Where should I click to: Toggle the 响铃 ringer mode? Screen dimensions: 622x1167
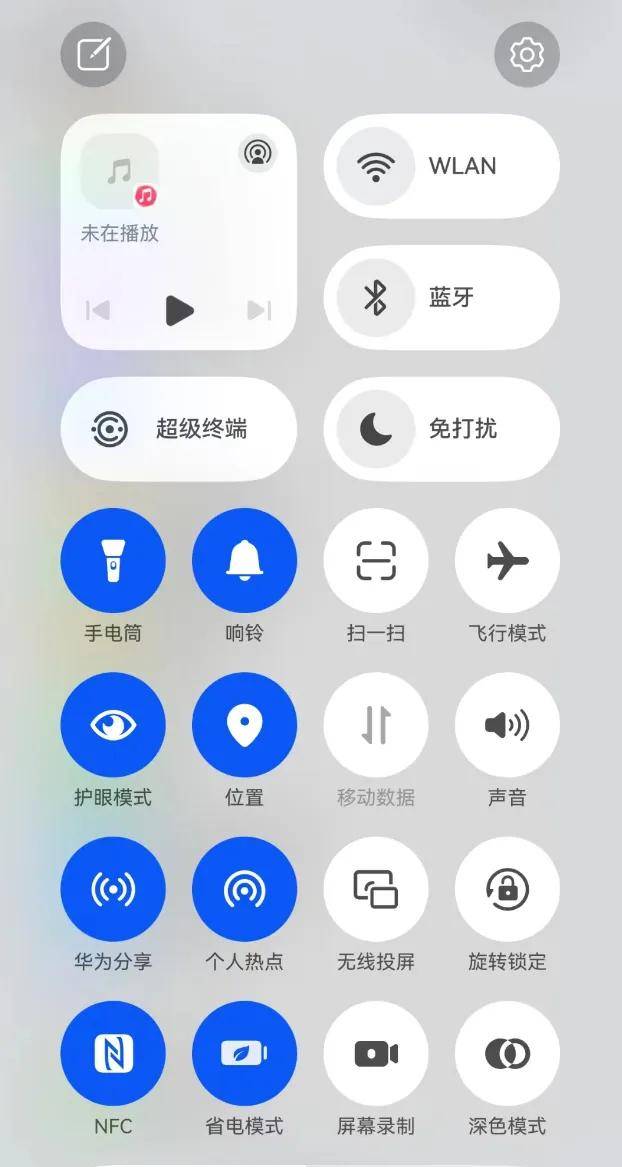(x=244, y=560)
